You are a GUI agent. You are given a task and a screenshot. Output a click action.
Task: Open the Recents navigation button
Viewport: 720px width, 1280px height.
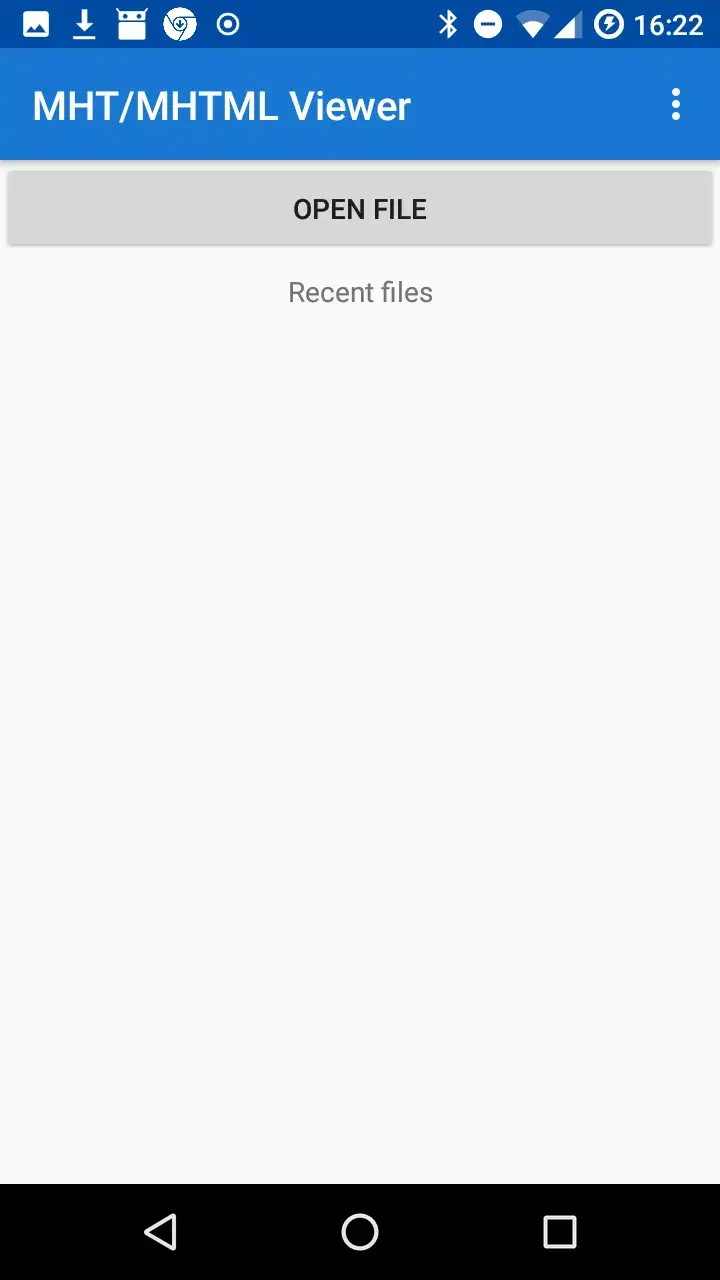click(x=560, y=1232)
